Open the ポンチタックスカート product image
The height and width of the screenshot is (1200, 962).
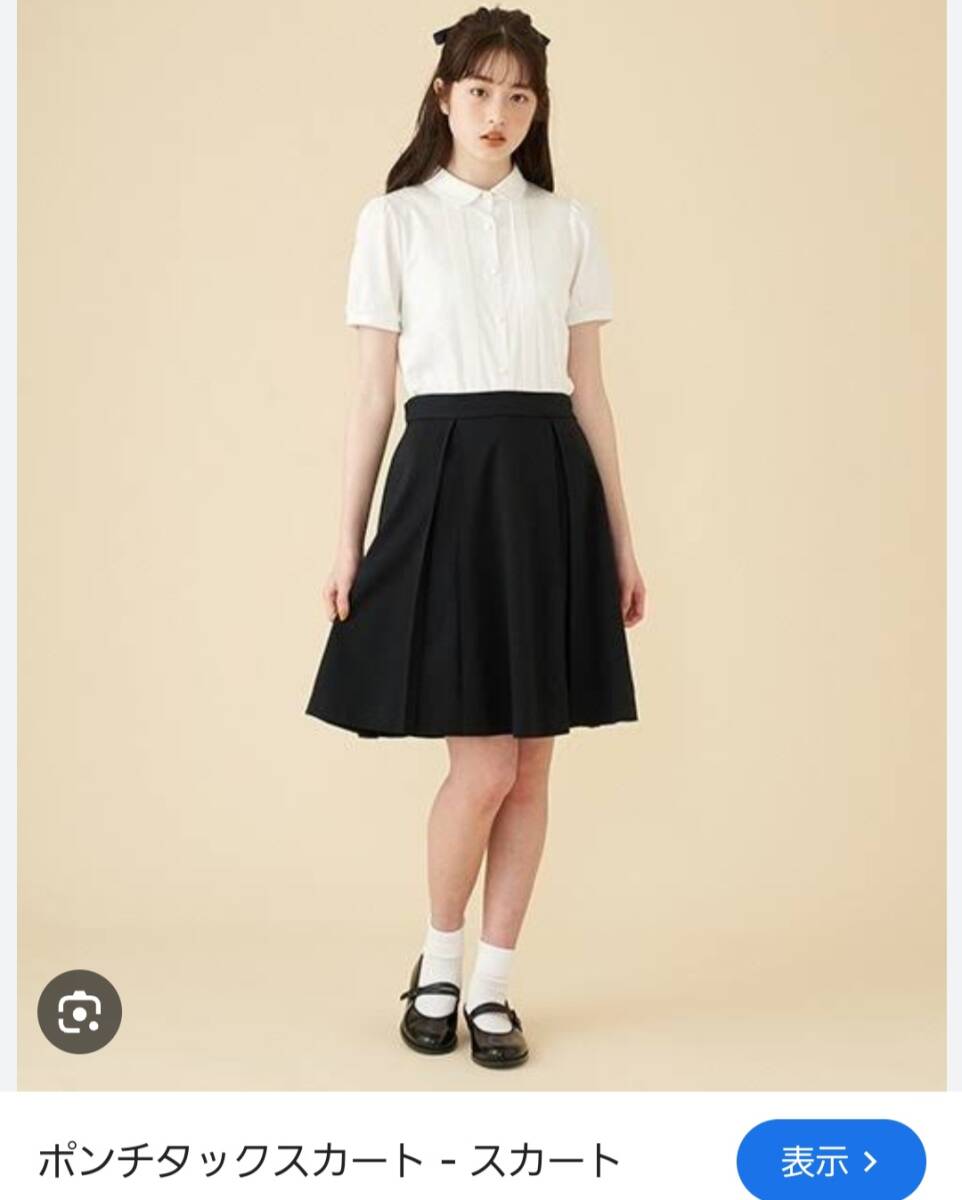[x=481, y=540]
